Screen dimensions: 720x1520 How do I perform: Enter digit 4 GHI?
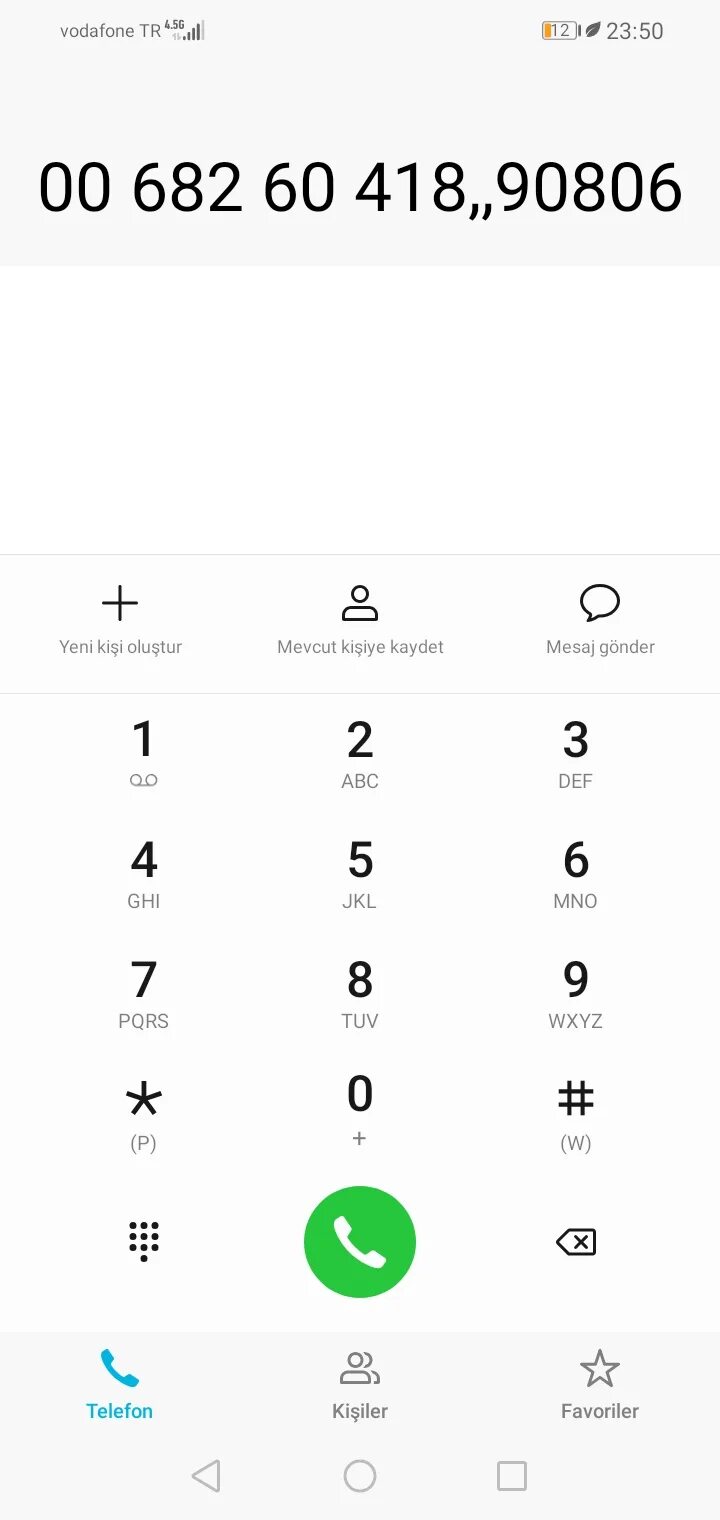tap(144, 874)
